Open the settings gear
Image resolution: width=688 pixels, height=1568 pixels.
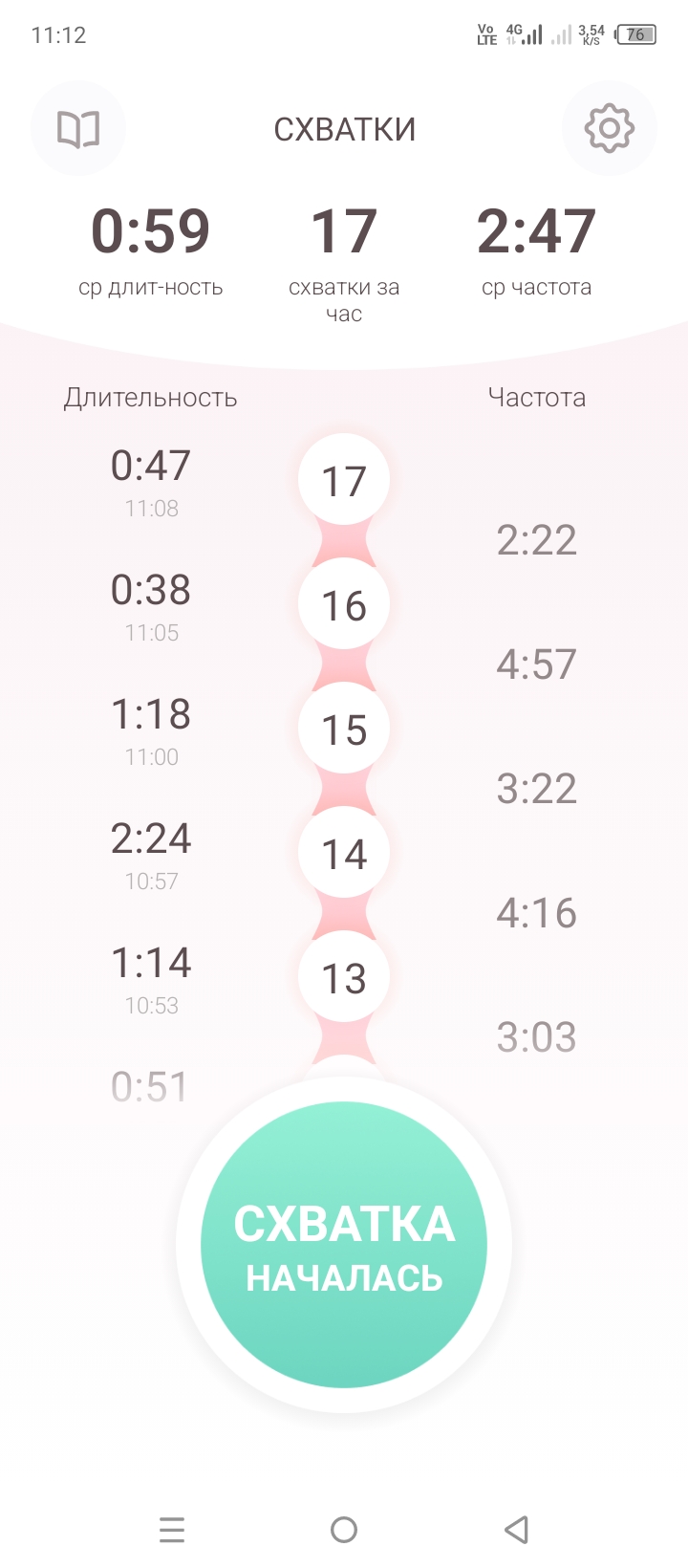click(x=609, y=129)
